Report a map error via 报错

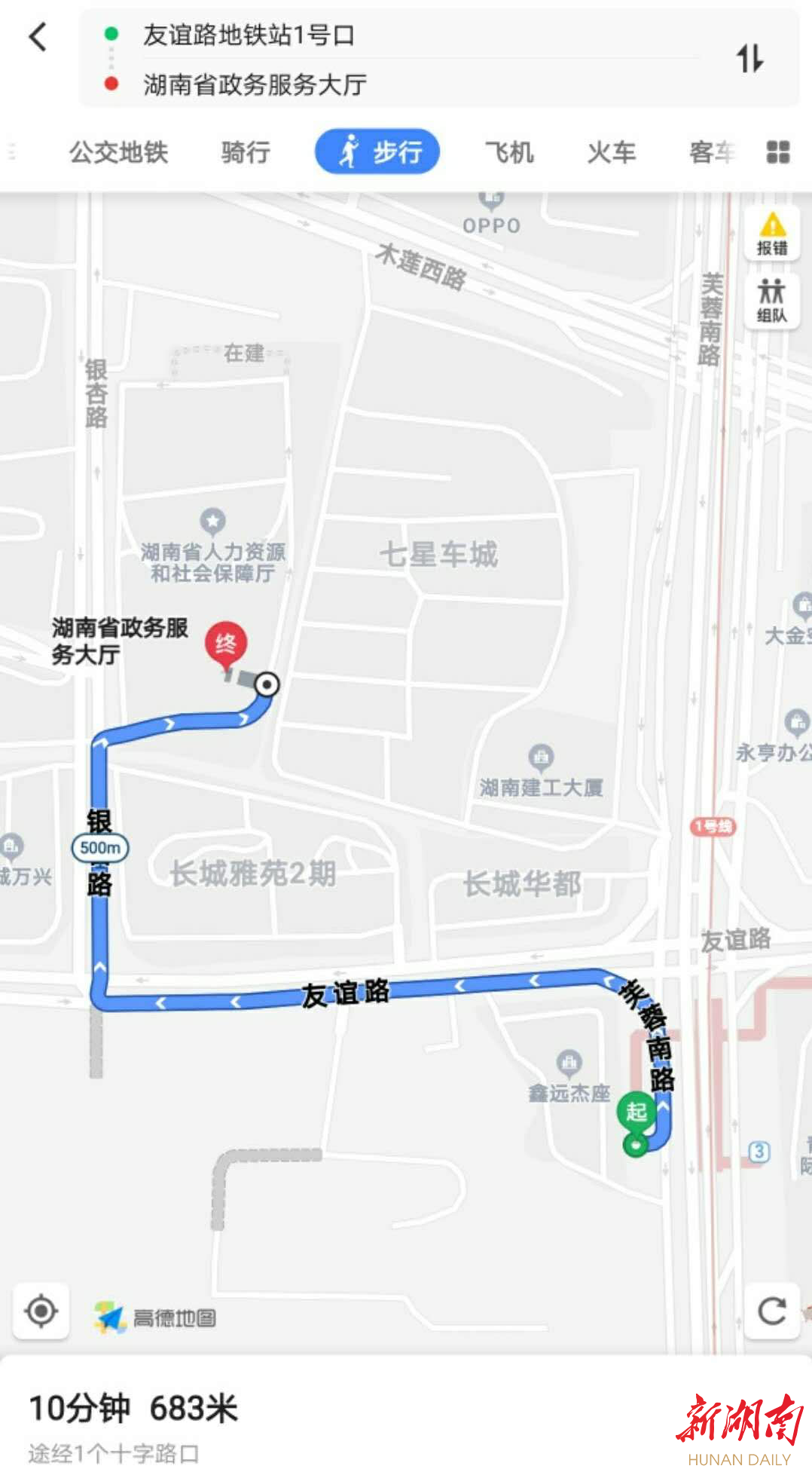pos(772,234)
